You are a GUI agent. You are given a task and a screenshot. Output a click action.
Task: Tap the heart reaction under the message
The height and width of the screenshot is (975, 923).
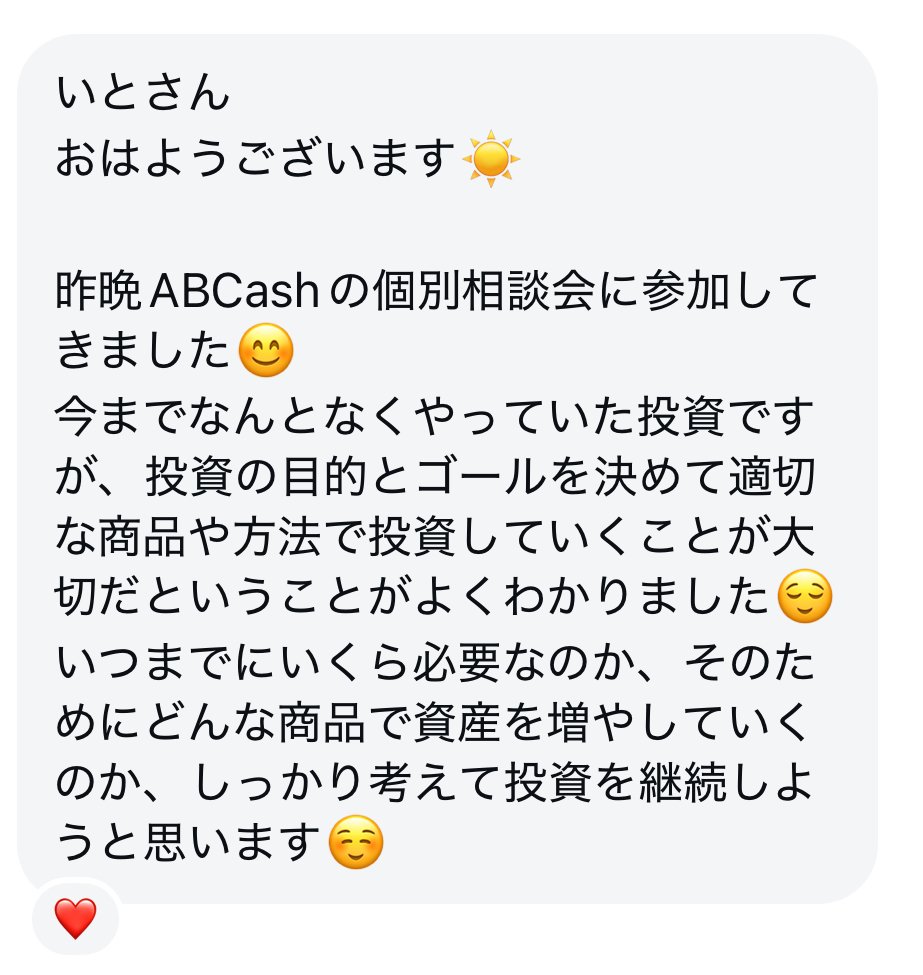coord(75,918)
